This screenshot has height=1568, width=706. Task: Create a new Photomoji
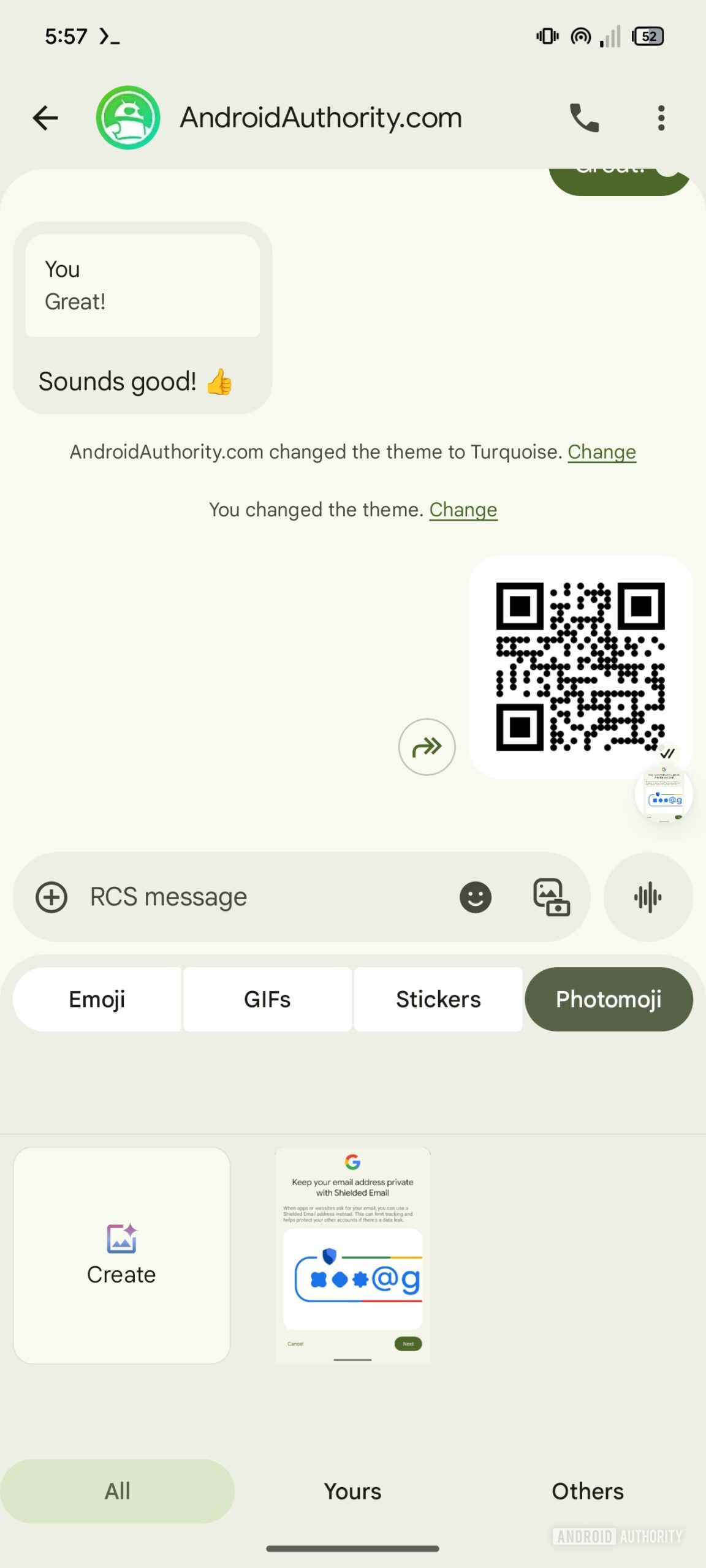tap(121, 1255)
